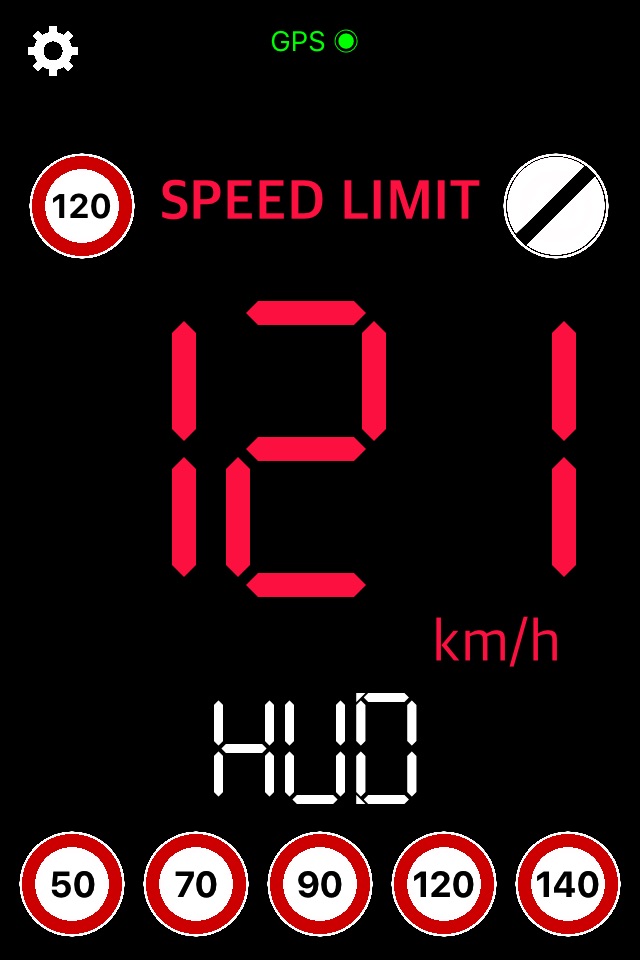Tap the current 120 speed limit sign
The width and height of the screenshot is (640, 960).
82,206
